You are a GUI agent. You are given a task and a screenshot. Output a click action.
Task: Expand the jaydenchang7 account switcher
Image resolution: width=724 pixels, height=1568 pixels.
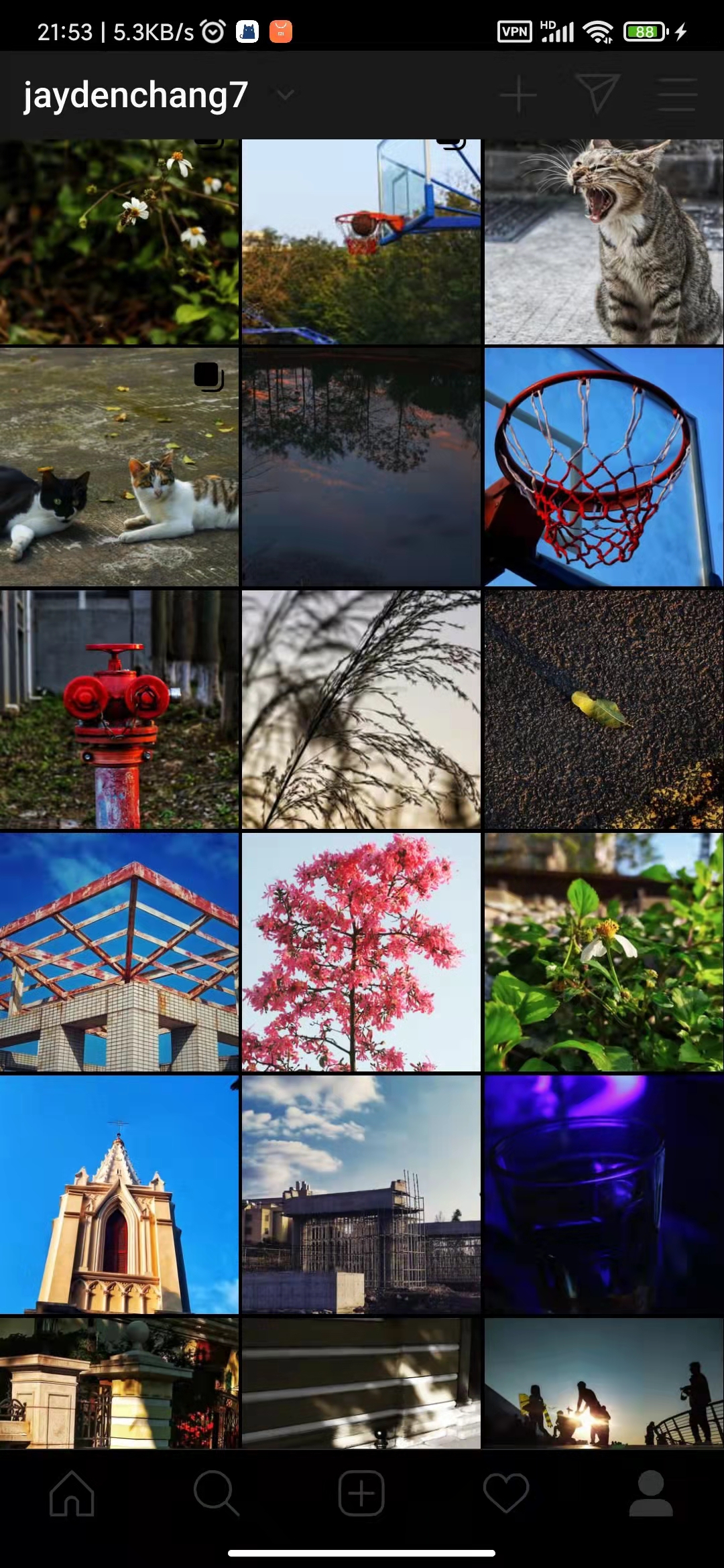coord(285,95)
